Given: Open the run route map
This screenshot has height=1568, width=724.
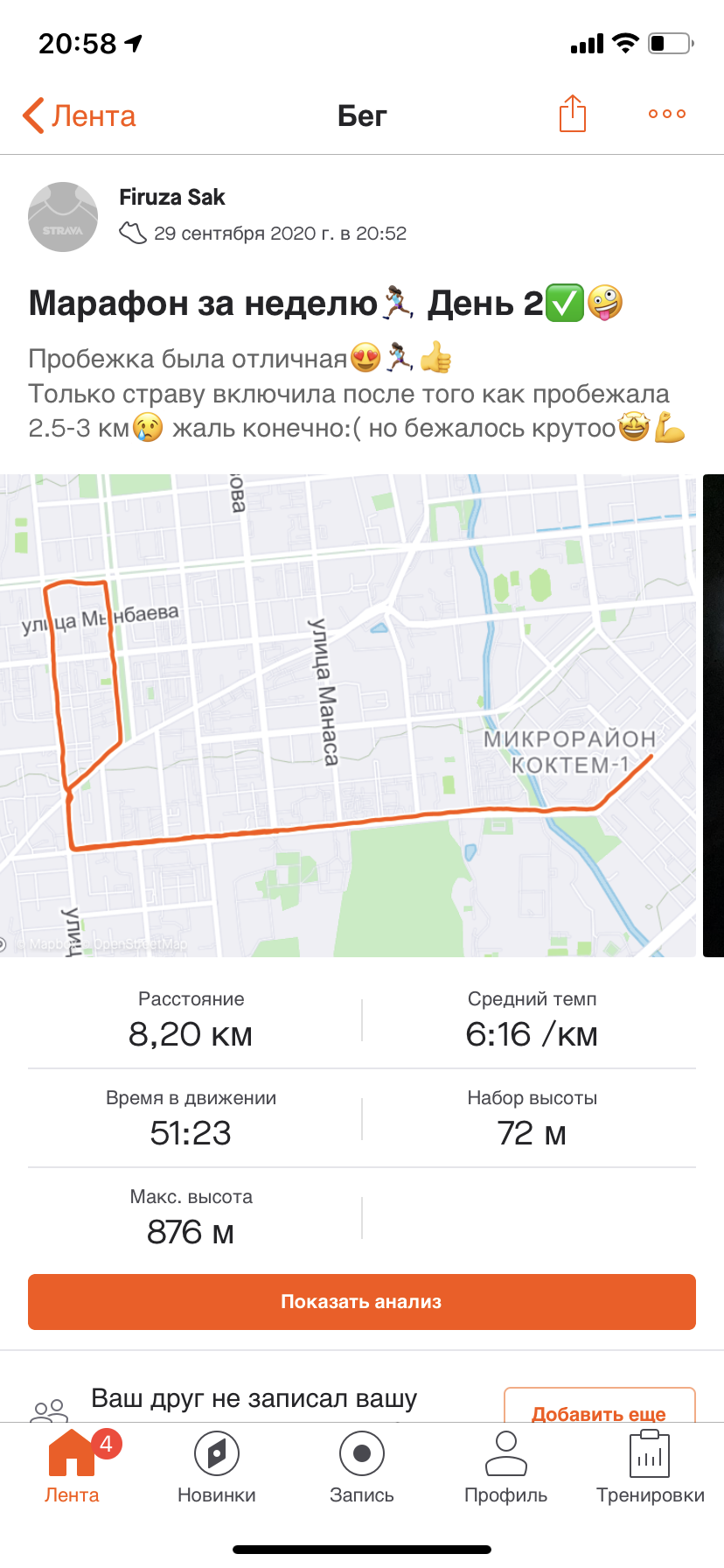Looking at the screenshot, I should pos(350,715).
